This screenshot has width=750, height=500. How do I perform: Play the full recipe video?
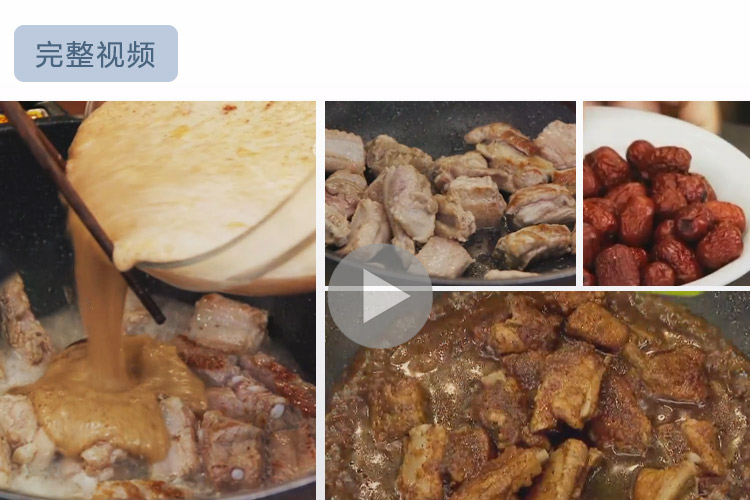click(x=380, y=296)
